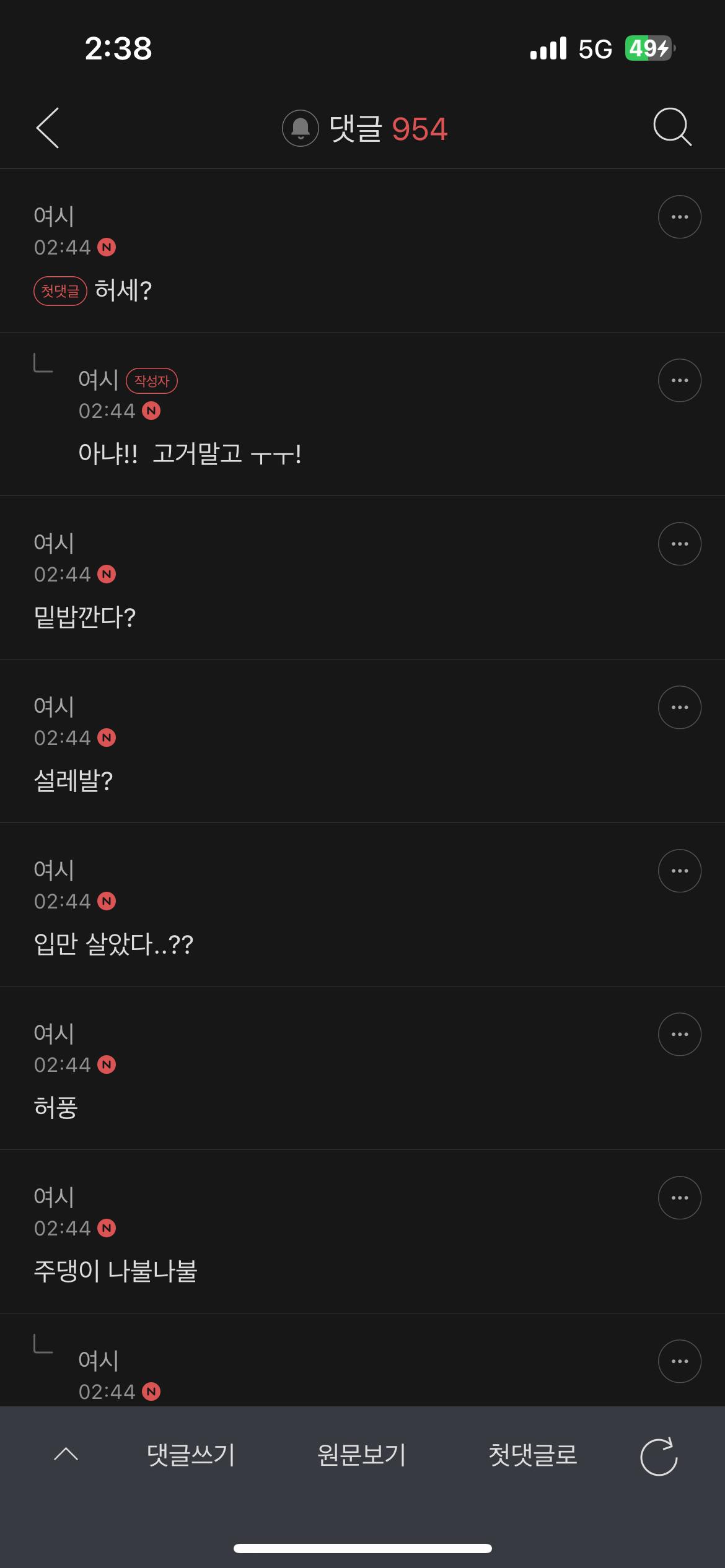Open more options for 주댕이 나불나불 comment
This screenshot has height=1568, width=725.
tap(680, 1198)
